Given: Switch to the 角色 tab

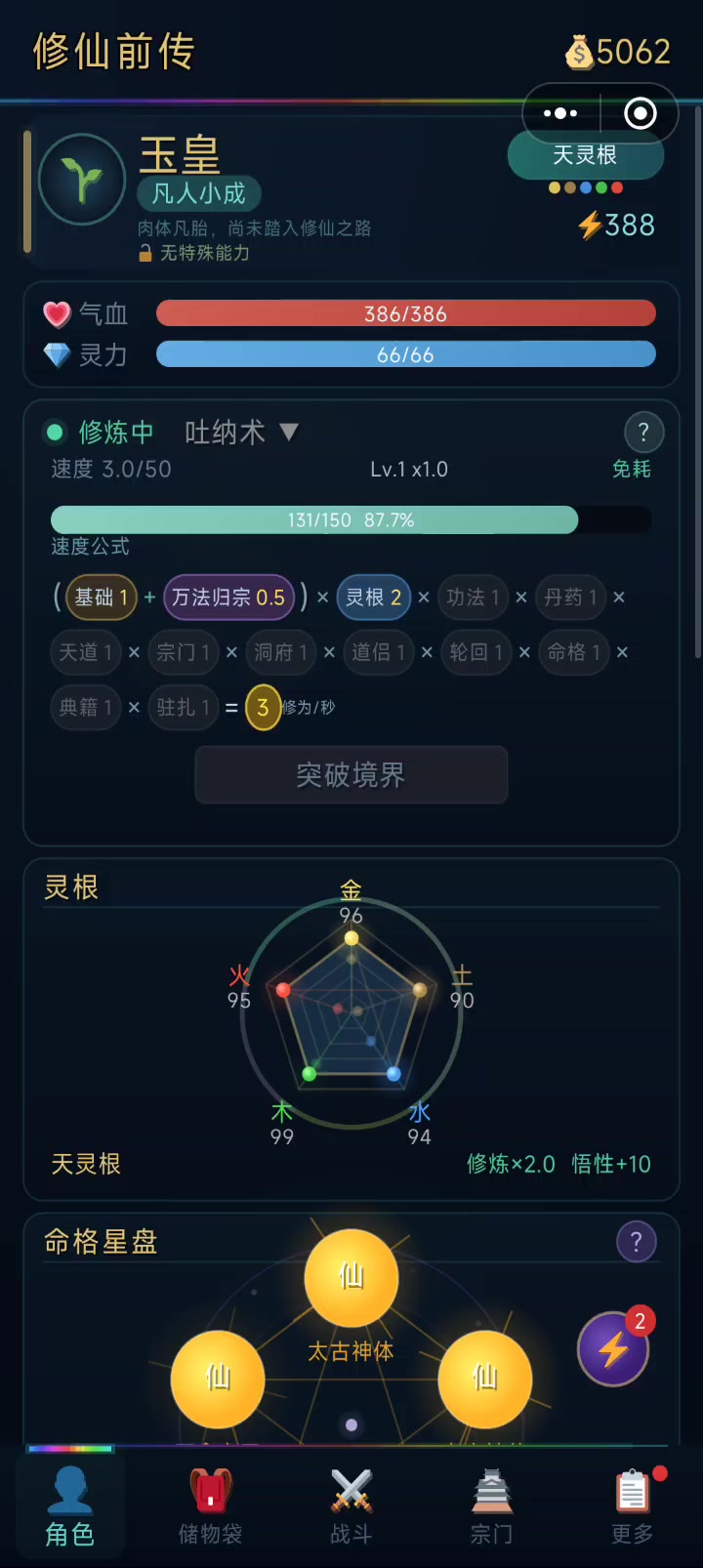Looking at the screenshot, I should [x=70, y=1506].
